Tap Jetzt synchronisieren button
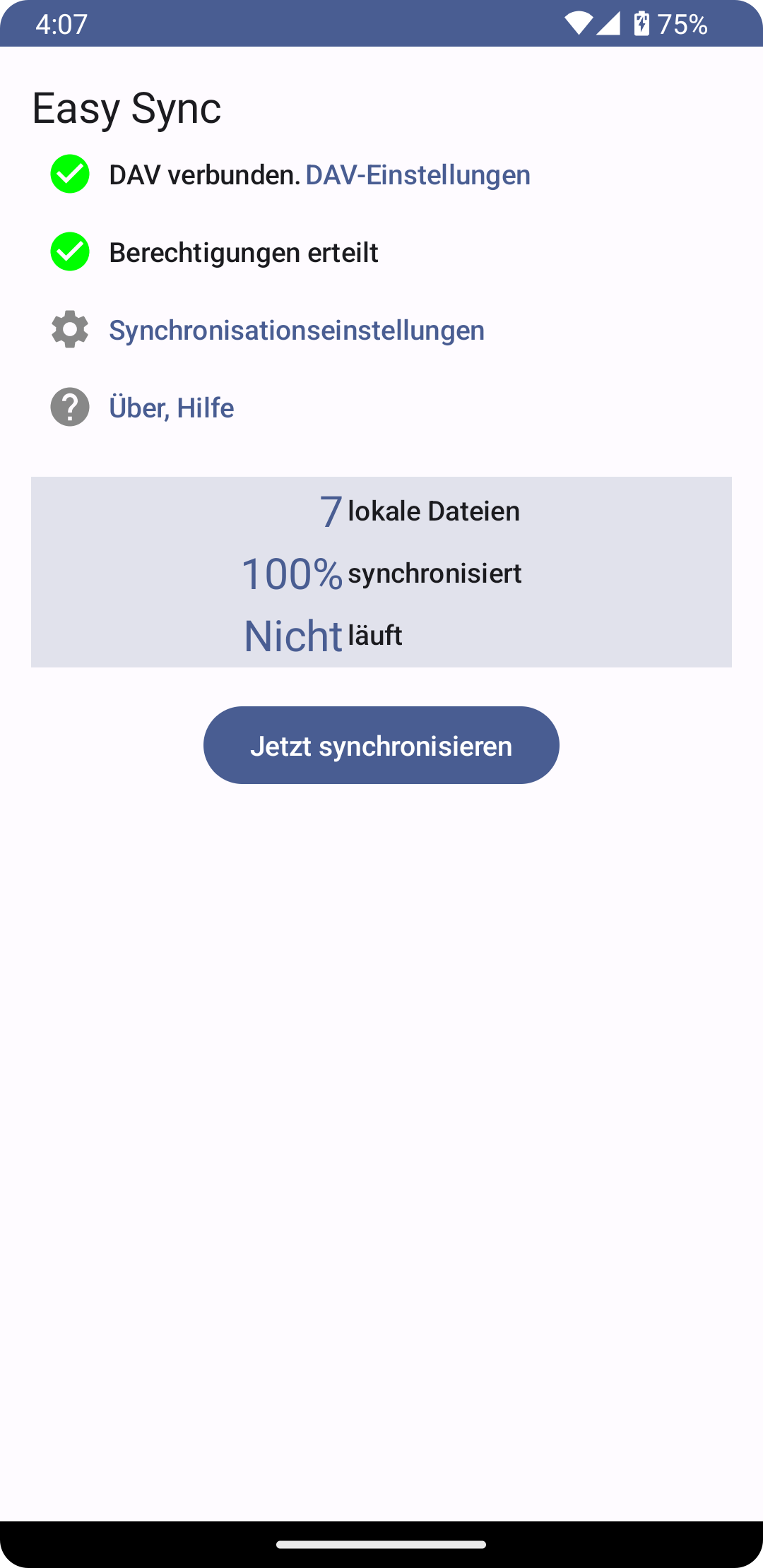 381,746
